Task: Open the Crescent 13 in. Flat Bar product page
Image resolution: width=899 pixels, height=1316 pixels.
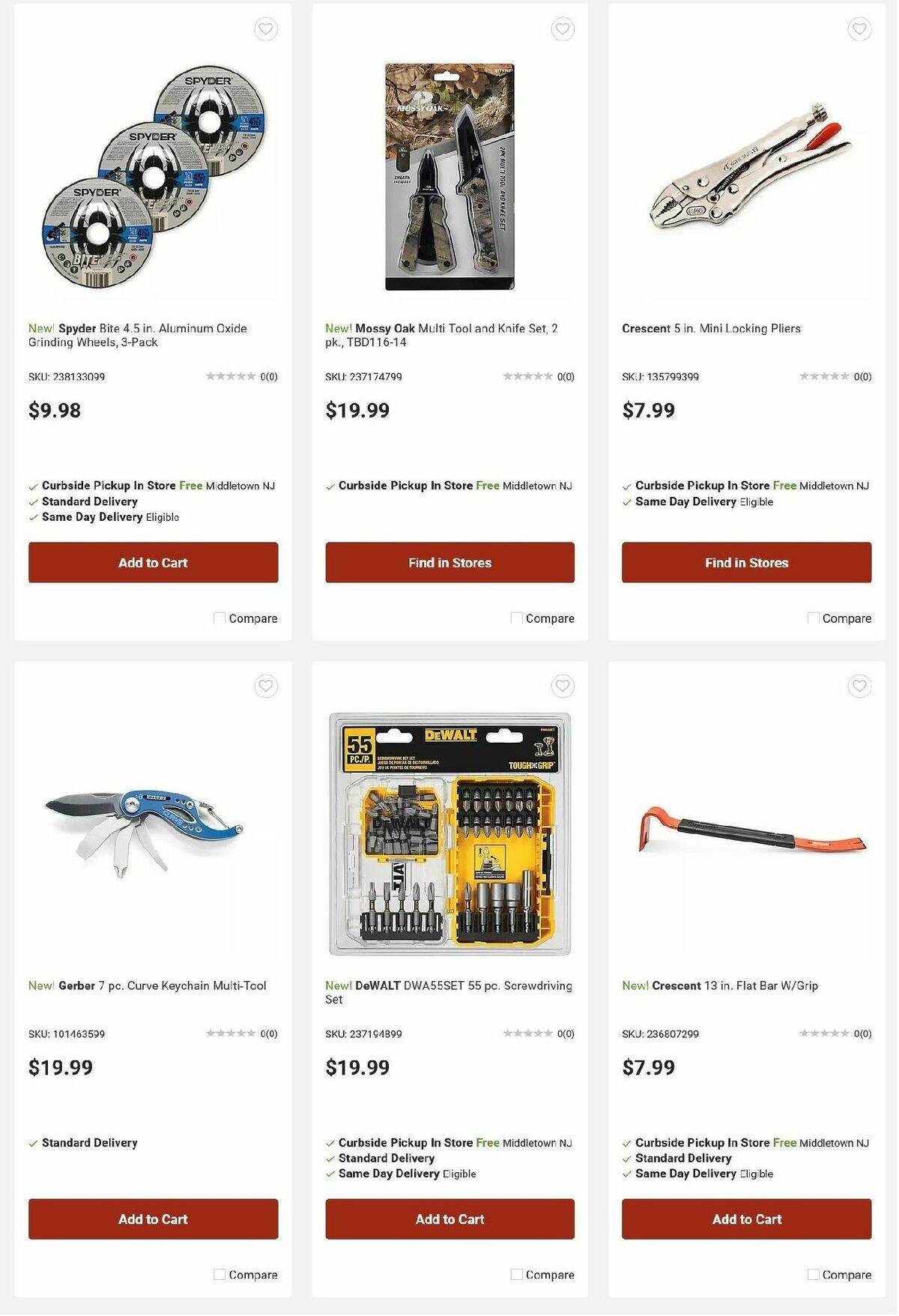Action: click(721, 986)
